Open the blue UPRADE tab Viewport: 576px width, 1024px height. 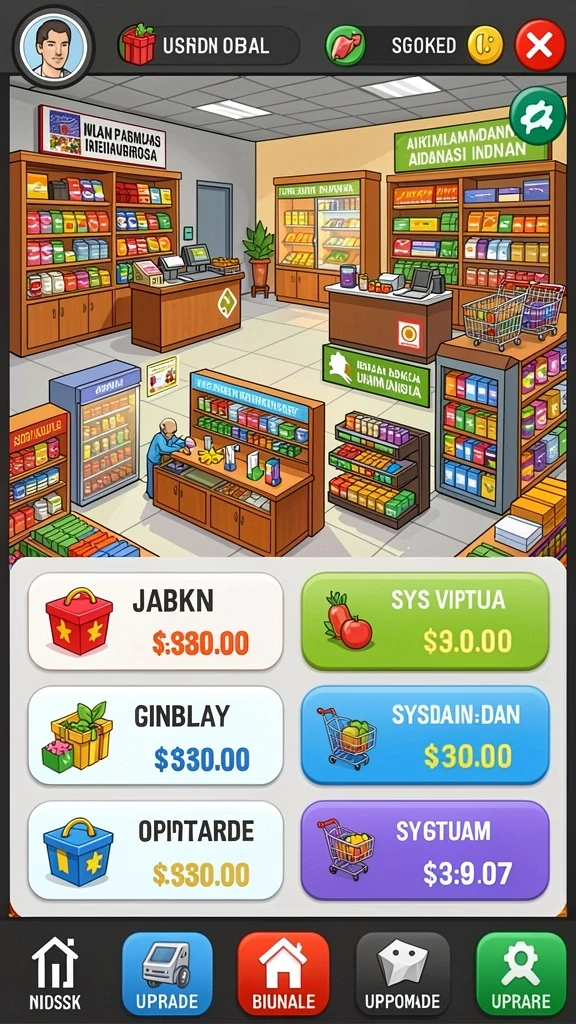(167, 974)
